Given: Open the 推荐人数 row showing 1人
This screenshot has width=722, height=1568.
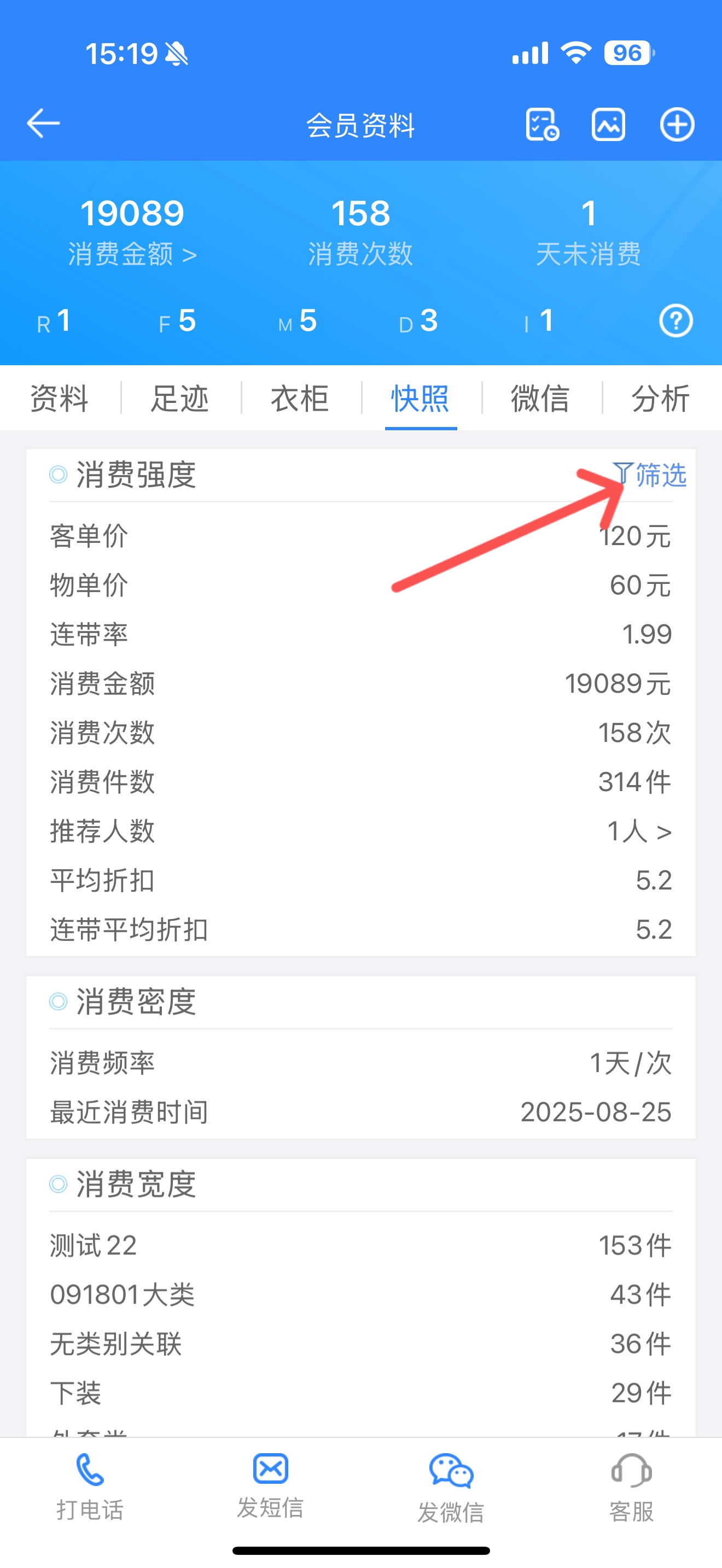Looking at the screenshot, I should pyautogui.click(x=361, y=831).
